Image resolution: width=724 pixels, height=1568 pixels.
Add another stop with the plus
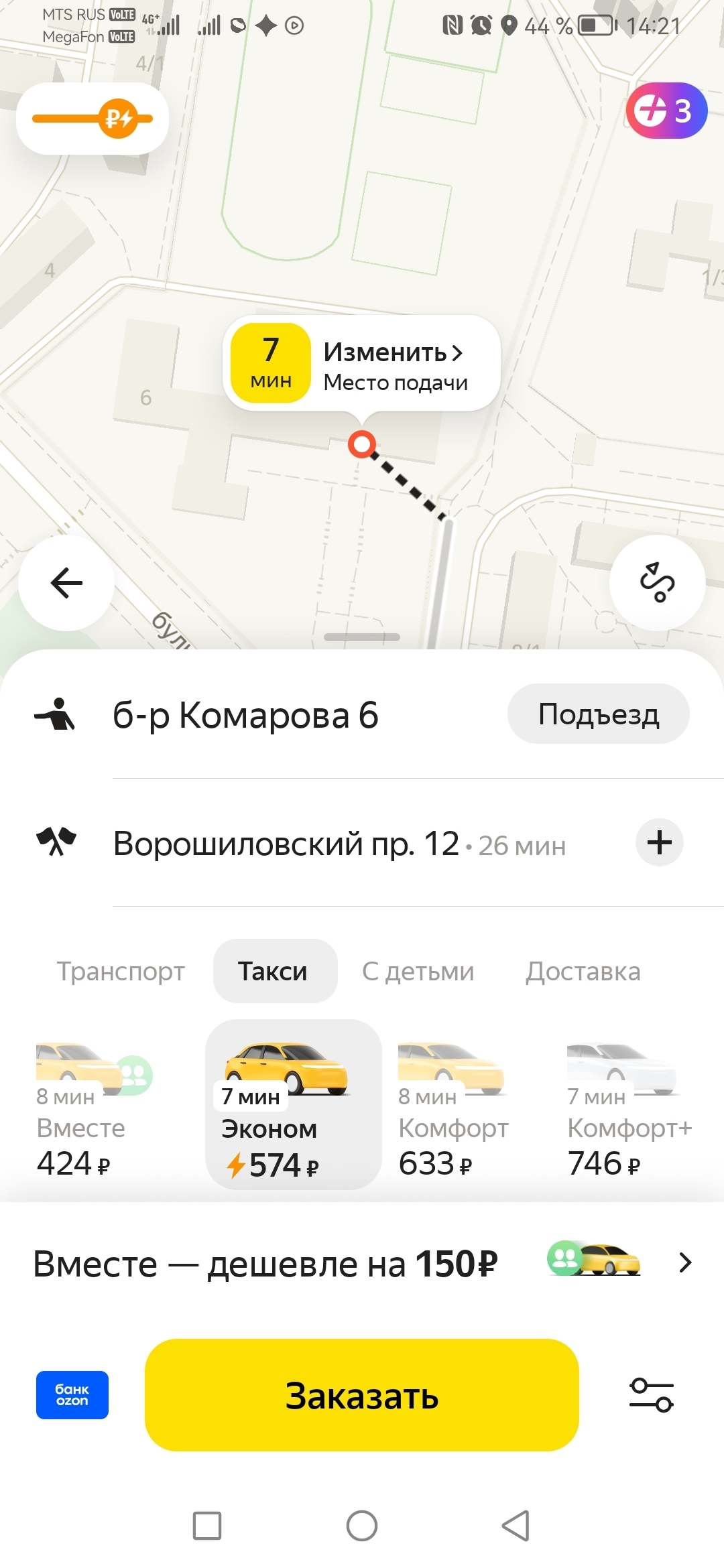tap(659, 842)
